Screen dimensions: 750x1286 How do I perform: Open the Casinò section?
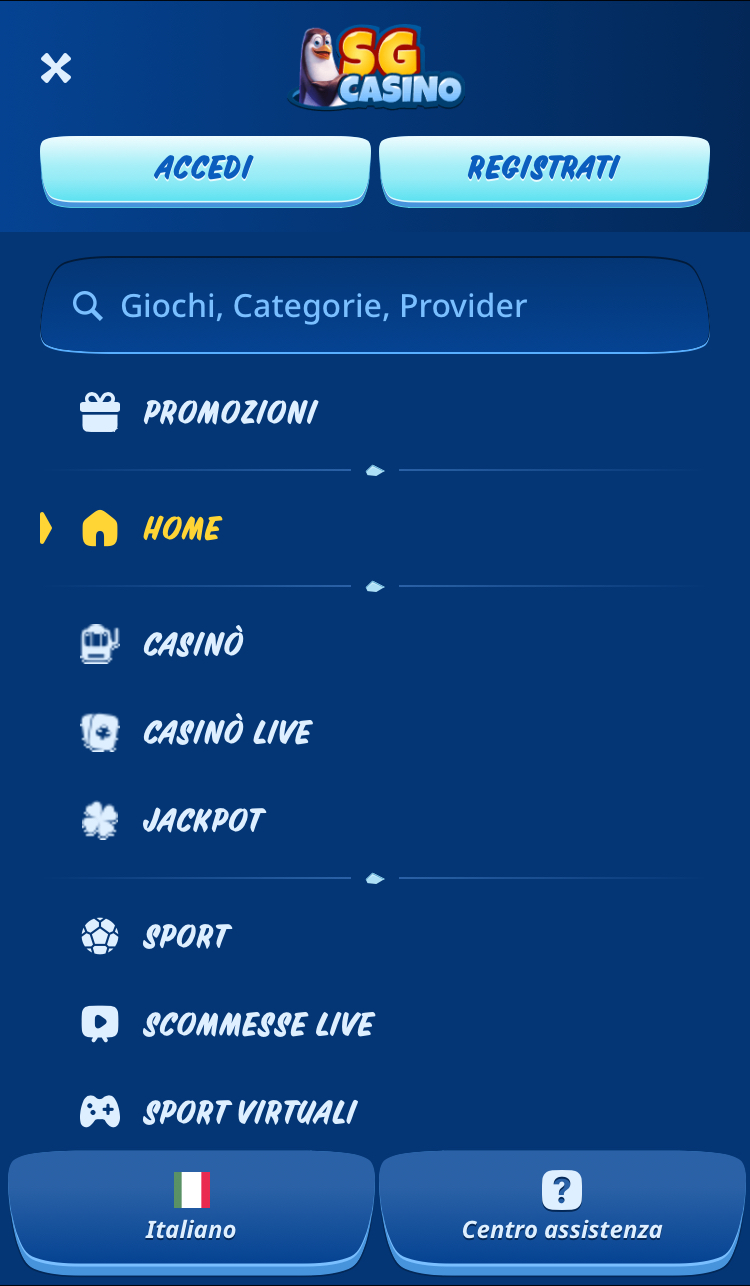click(375, 644)
